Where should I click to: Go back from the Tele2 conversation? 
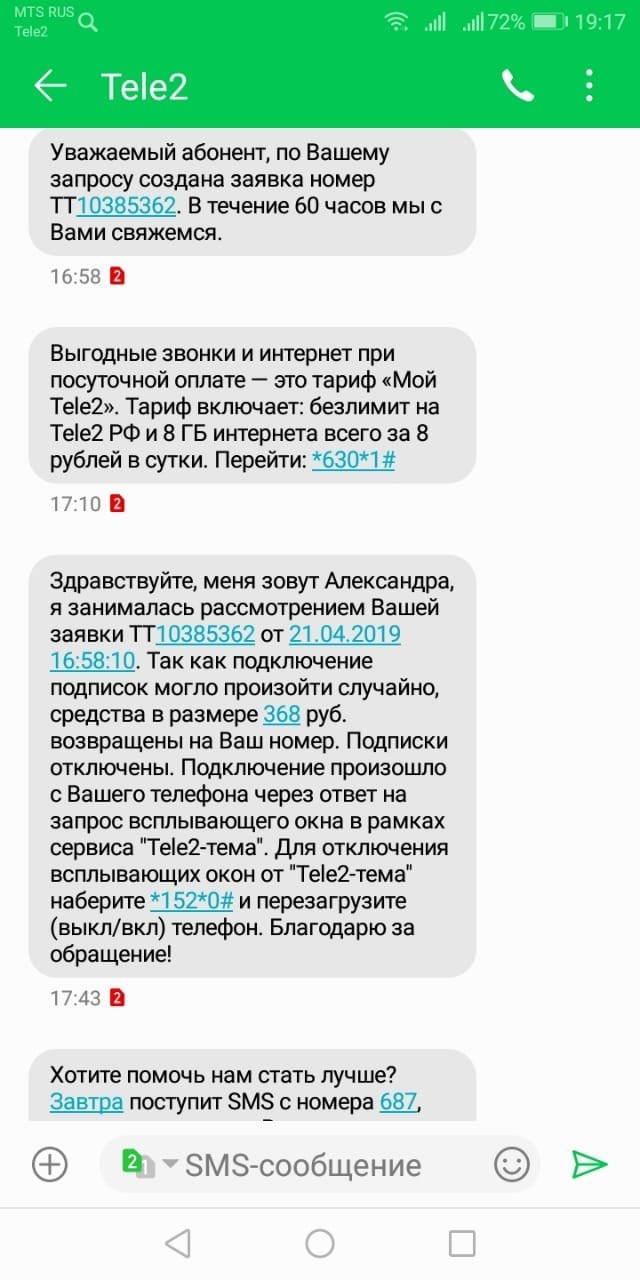(x=50, y=87)
